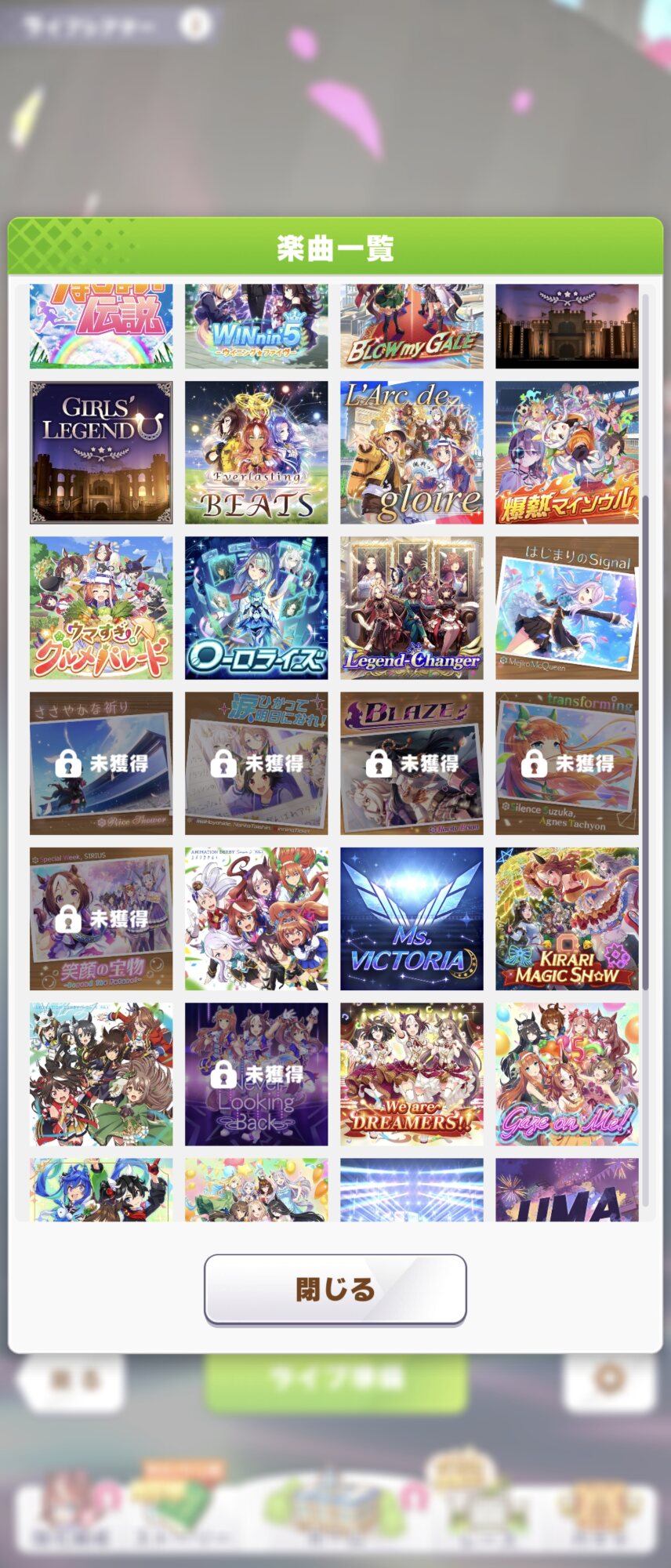Viewport: 671px width, 1568px height.
Task: Open the はじまりのSignal song tile
Action: click(567, 608)
